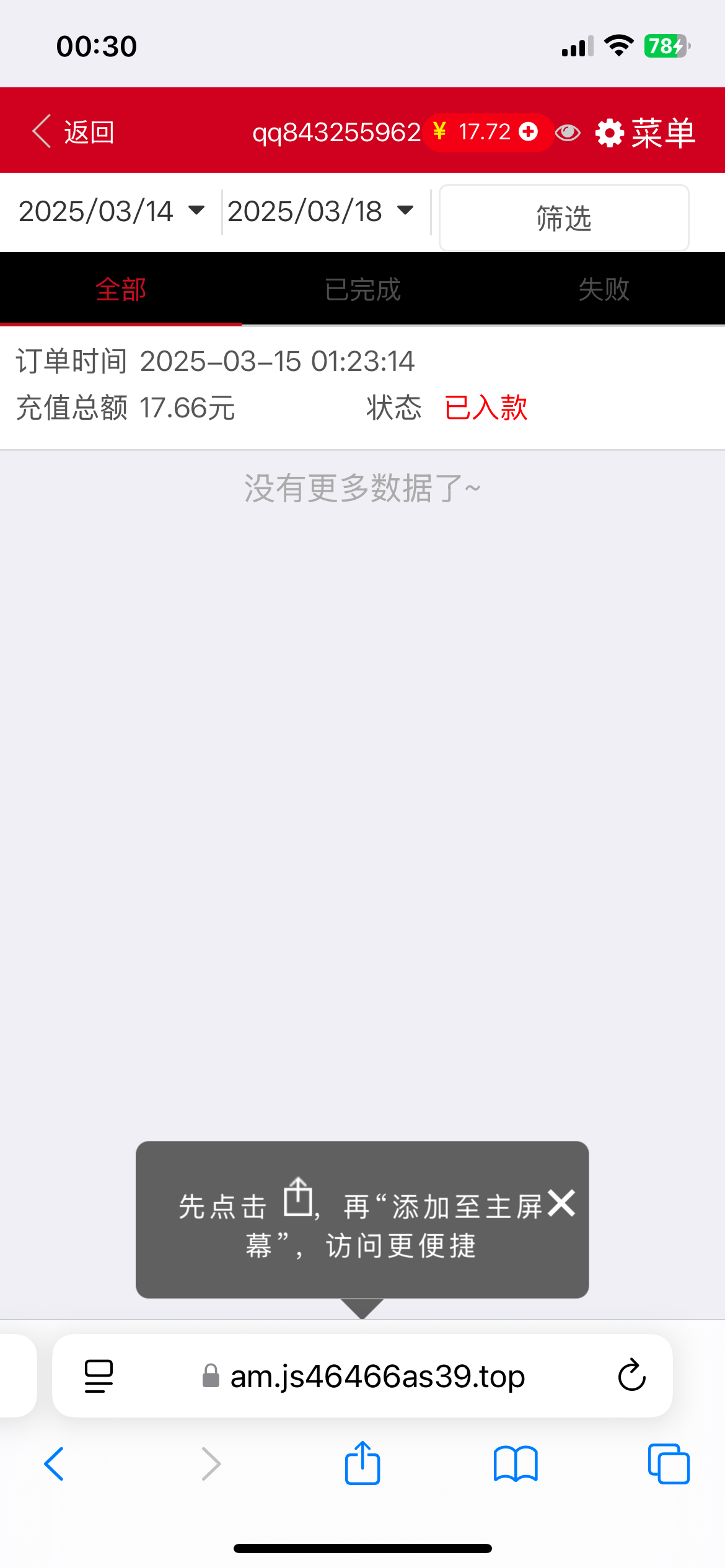Open the end date dropdown 2025/03/18

321,212
